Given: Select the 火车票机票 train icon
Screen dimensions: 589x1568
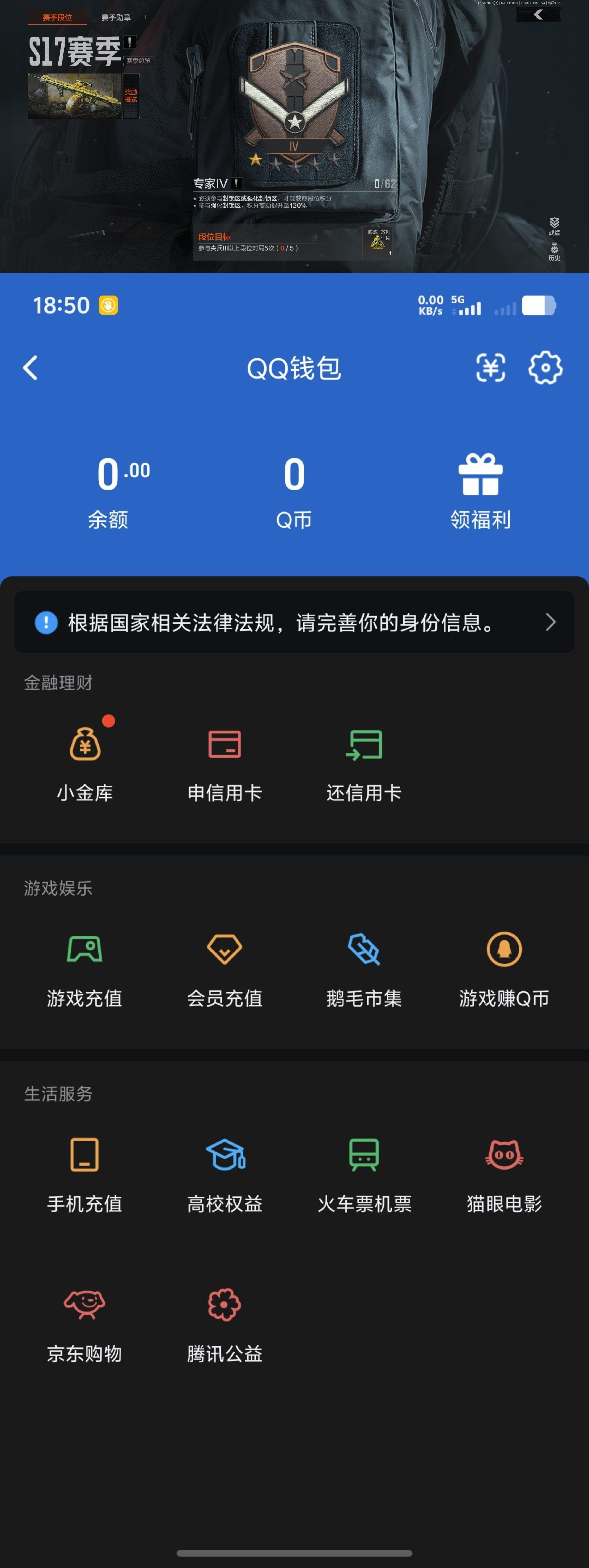Looking at the screenshot, I should point(364,1157).
